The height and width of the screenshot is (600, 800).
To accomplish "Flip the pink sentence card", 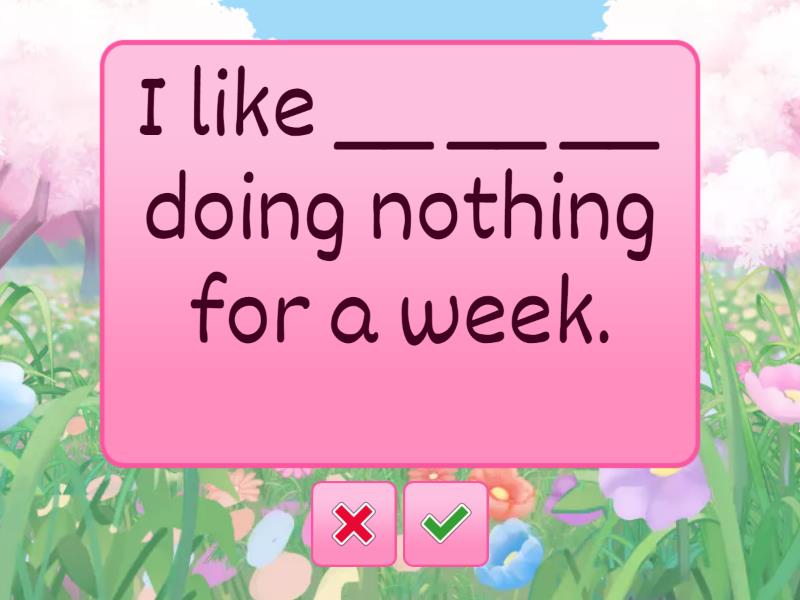I will tap(400, 254).
